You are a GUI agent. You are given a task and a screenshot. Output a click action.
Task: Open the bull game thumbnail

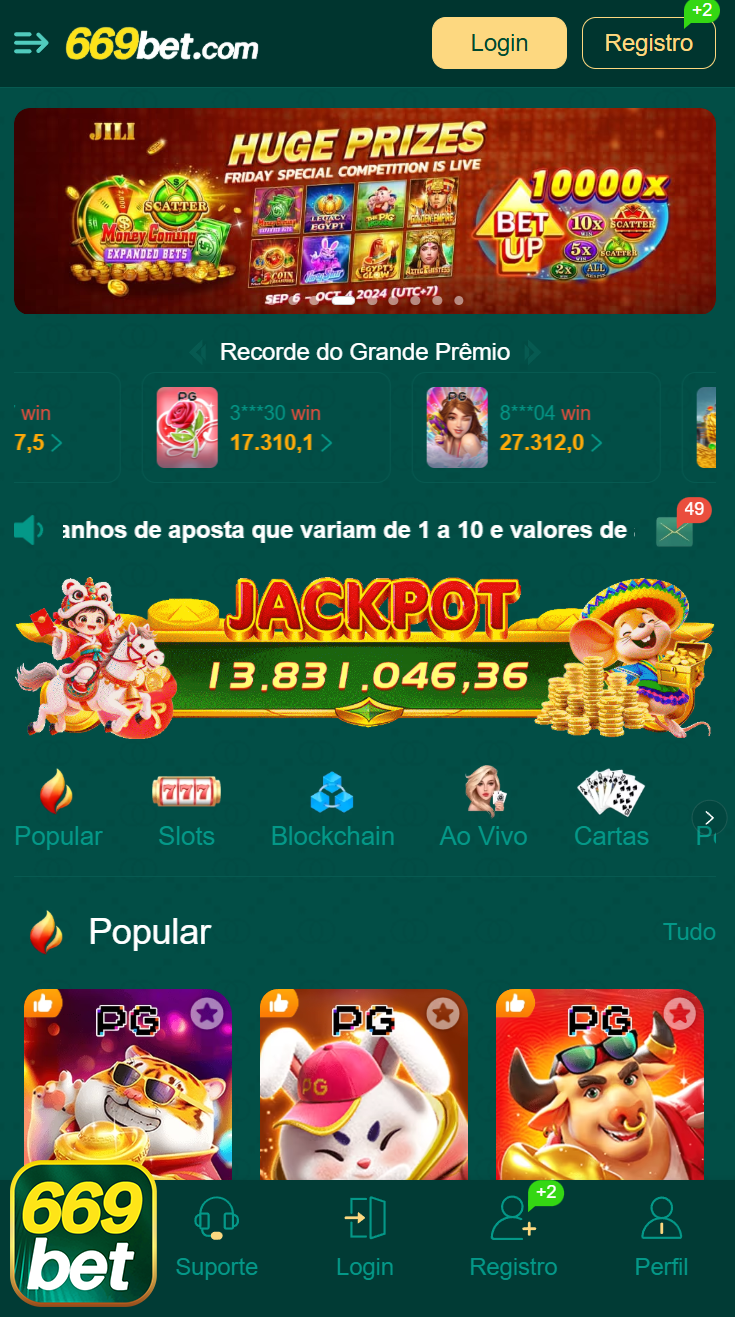pyautogui.click(x=599, y=1090)
